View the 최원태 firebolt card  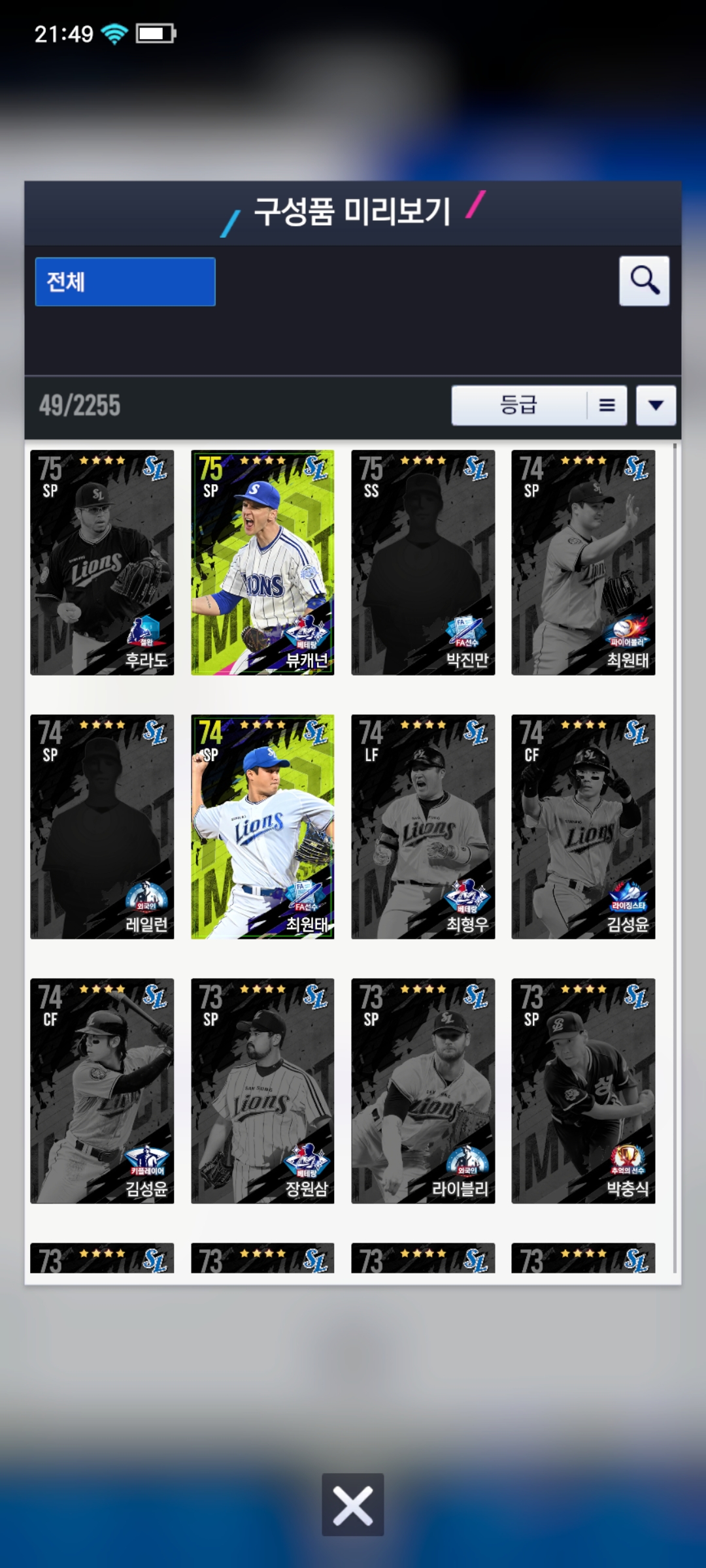point(583,562)
